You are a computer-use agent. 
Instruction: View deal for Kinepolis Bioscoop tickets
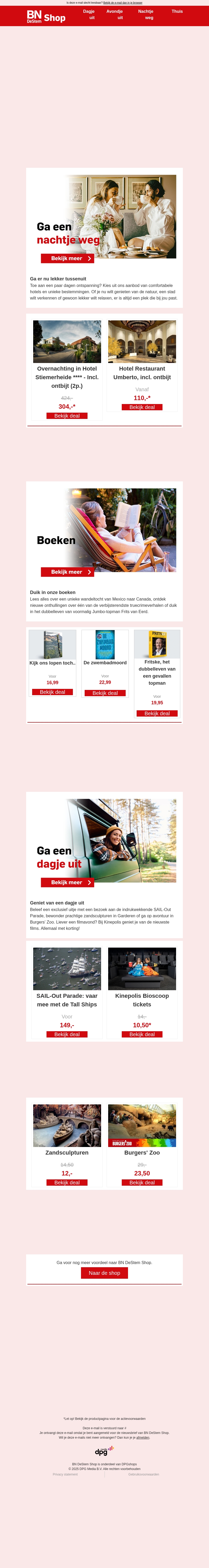pos(142,1034)
